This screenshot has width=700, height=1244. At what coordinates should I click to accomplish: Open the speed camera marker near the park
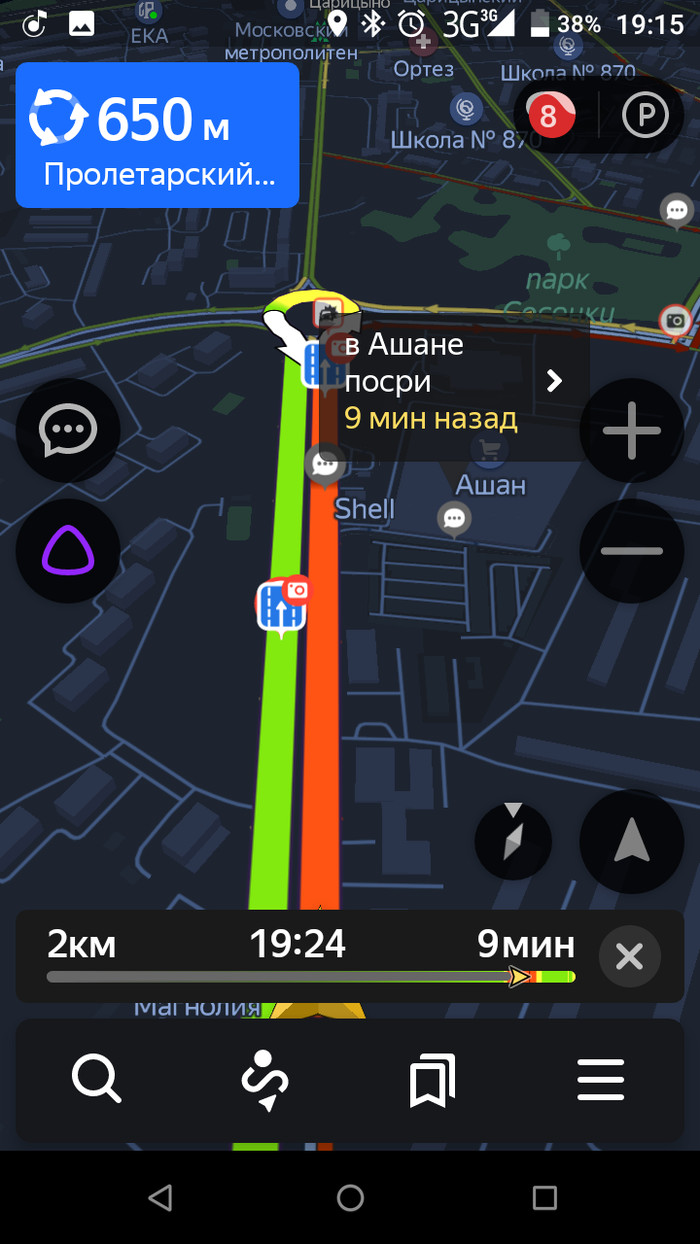pyautogui.click(x=676, y=320)
